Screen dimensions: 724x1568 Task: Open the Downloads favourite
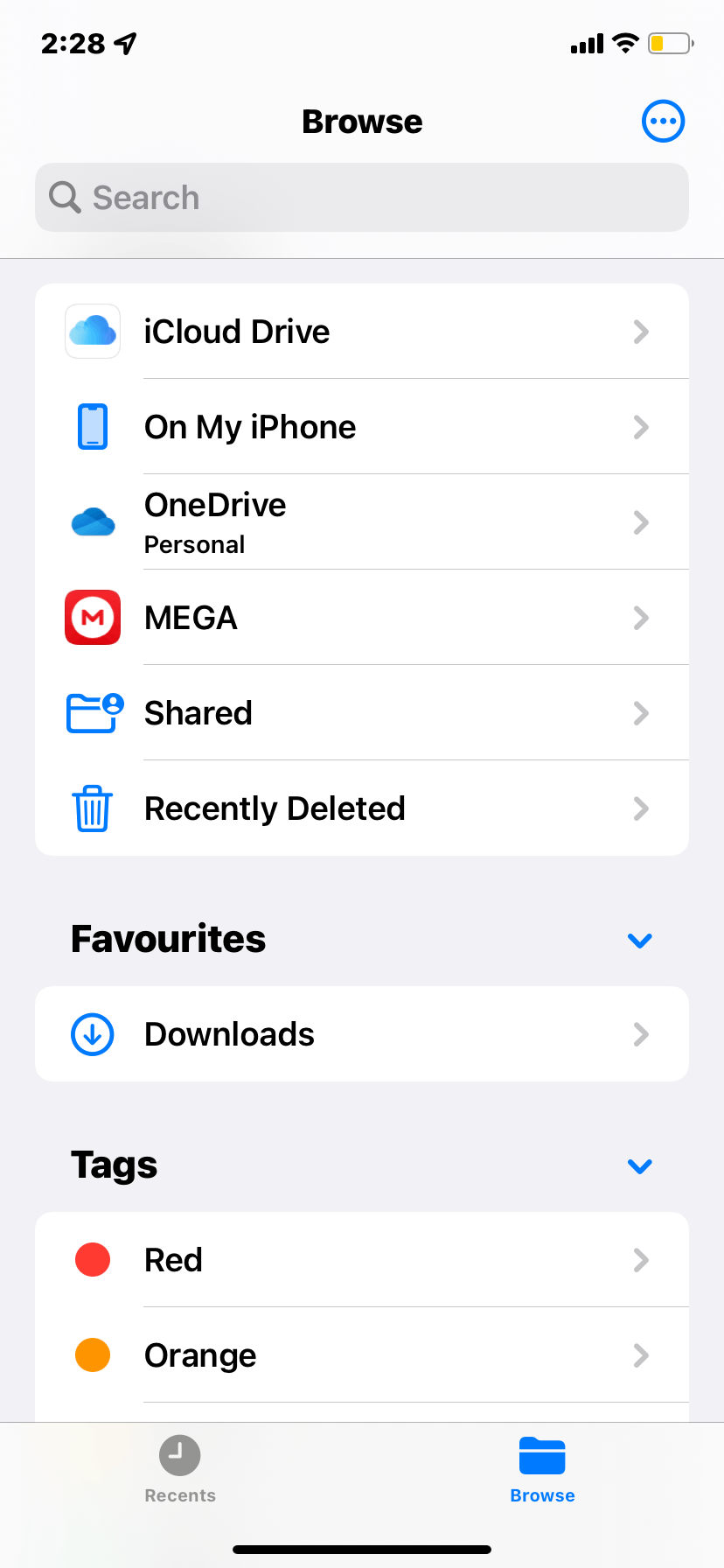(362, 1034)
